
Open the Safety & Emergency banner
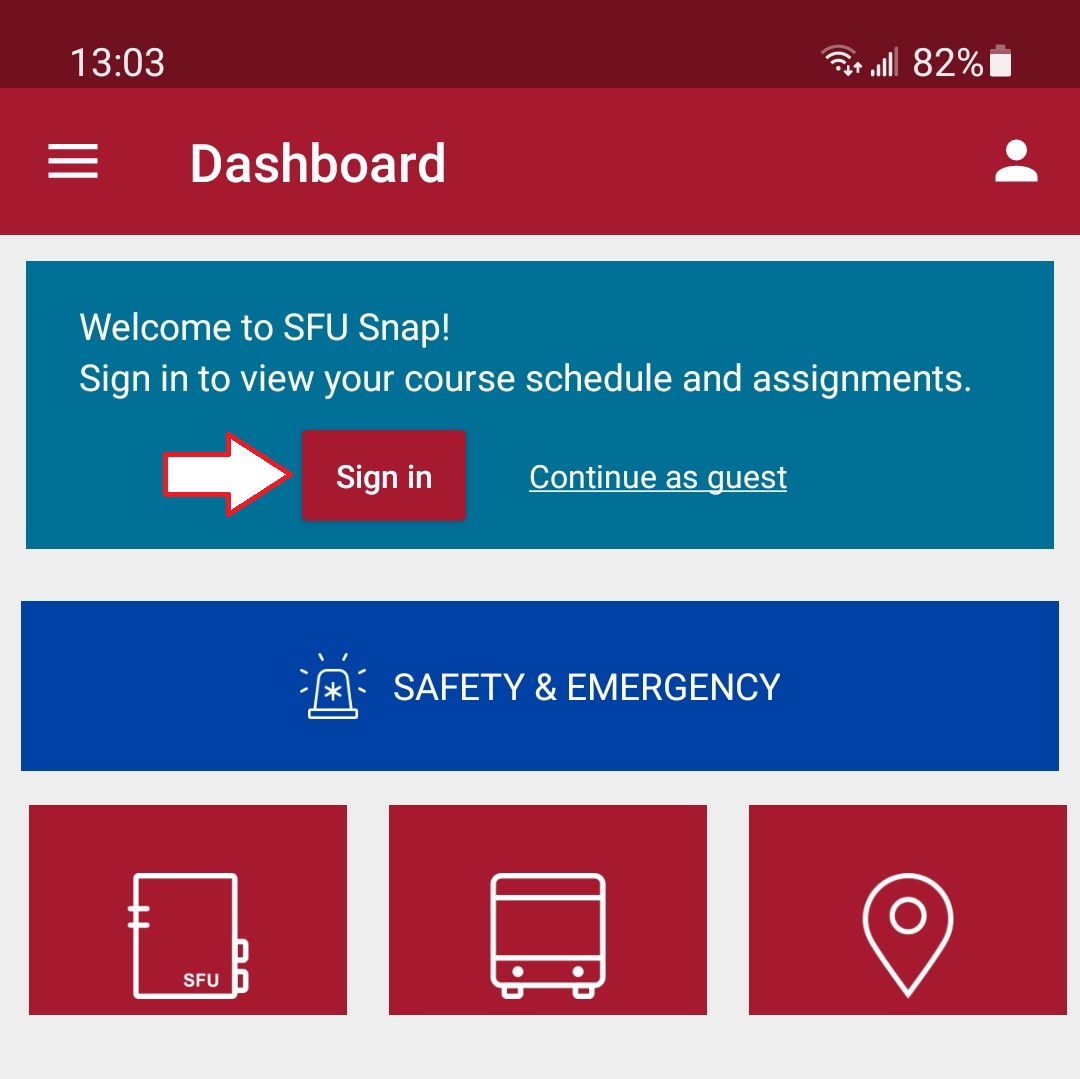click(x=540, y=686)
